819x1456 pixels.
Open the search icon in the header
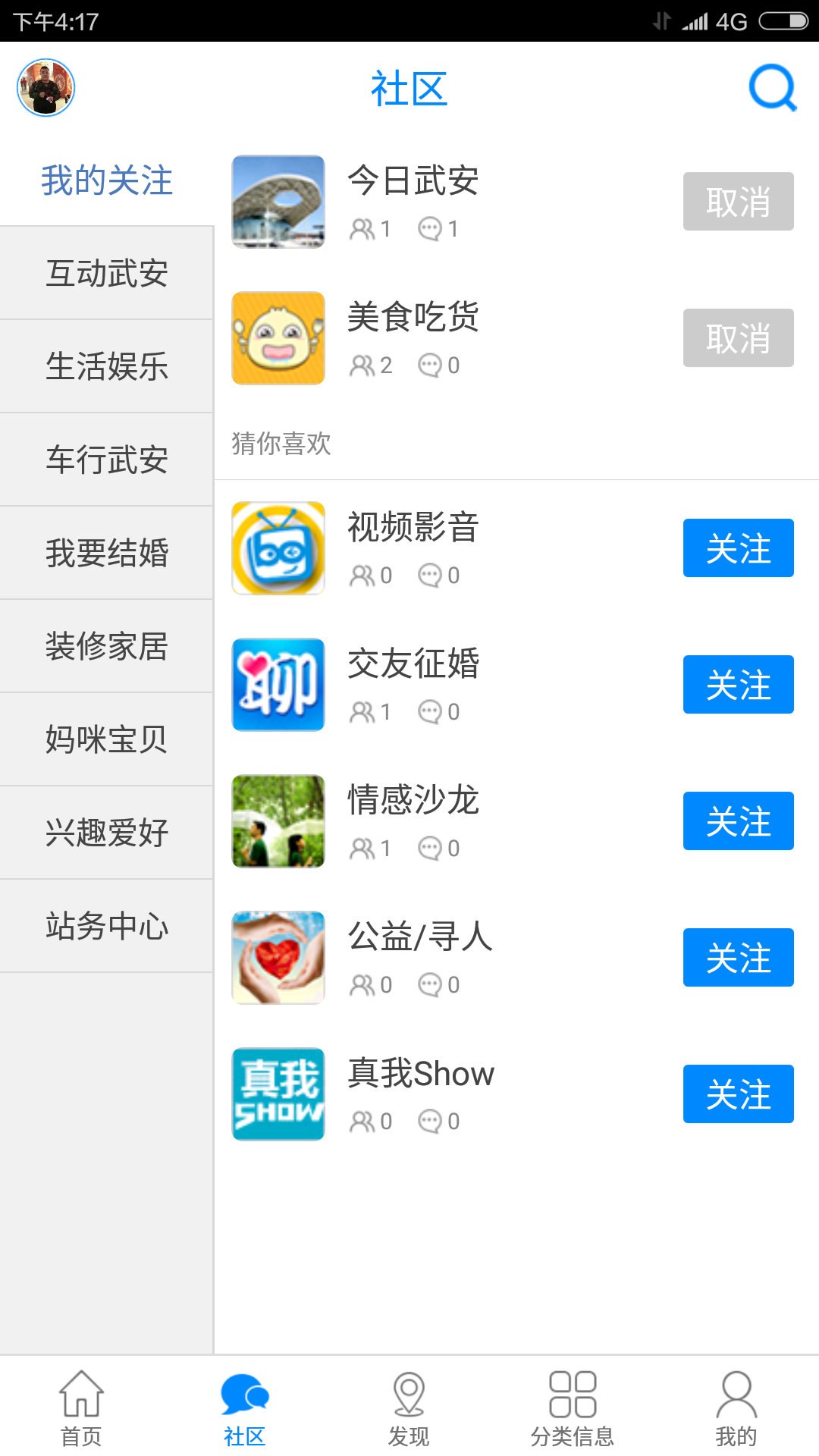pos(772,88)
